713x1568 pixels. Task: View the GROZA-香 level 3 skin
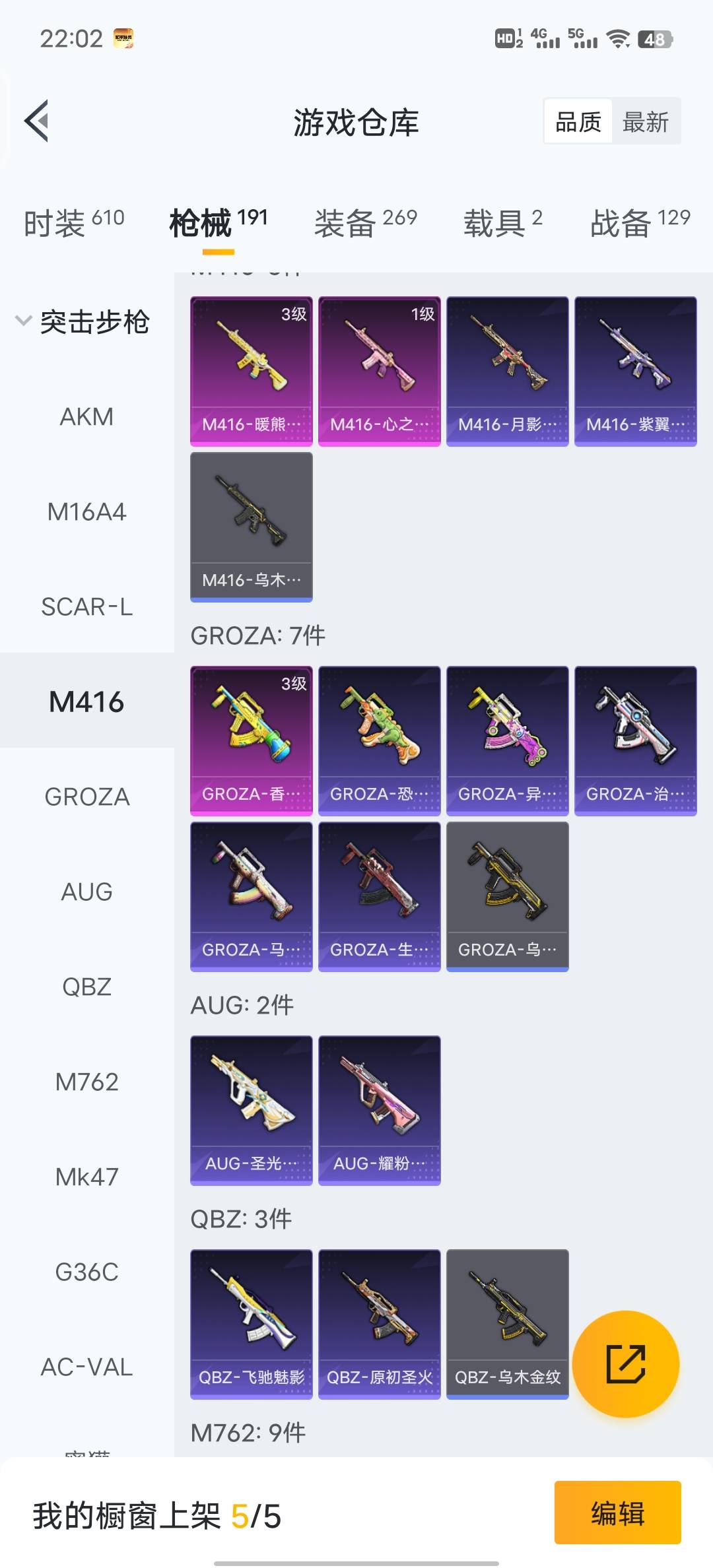(251, 740)
